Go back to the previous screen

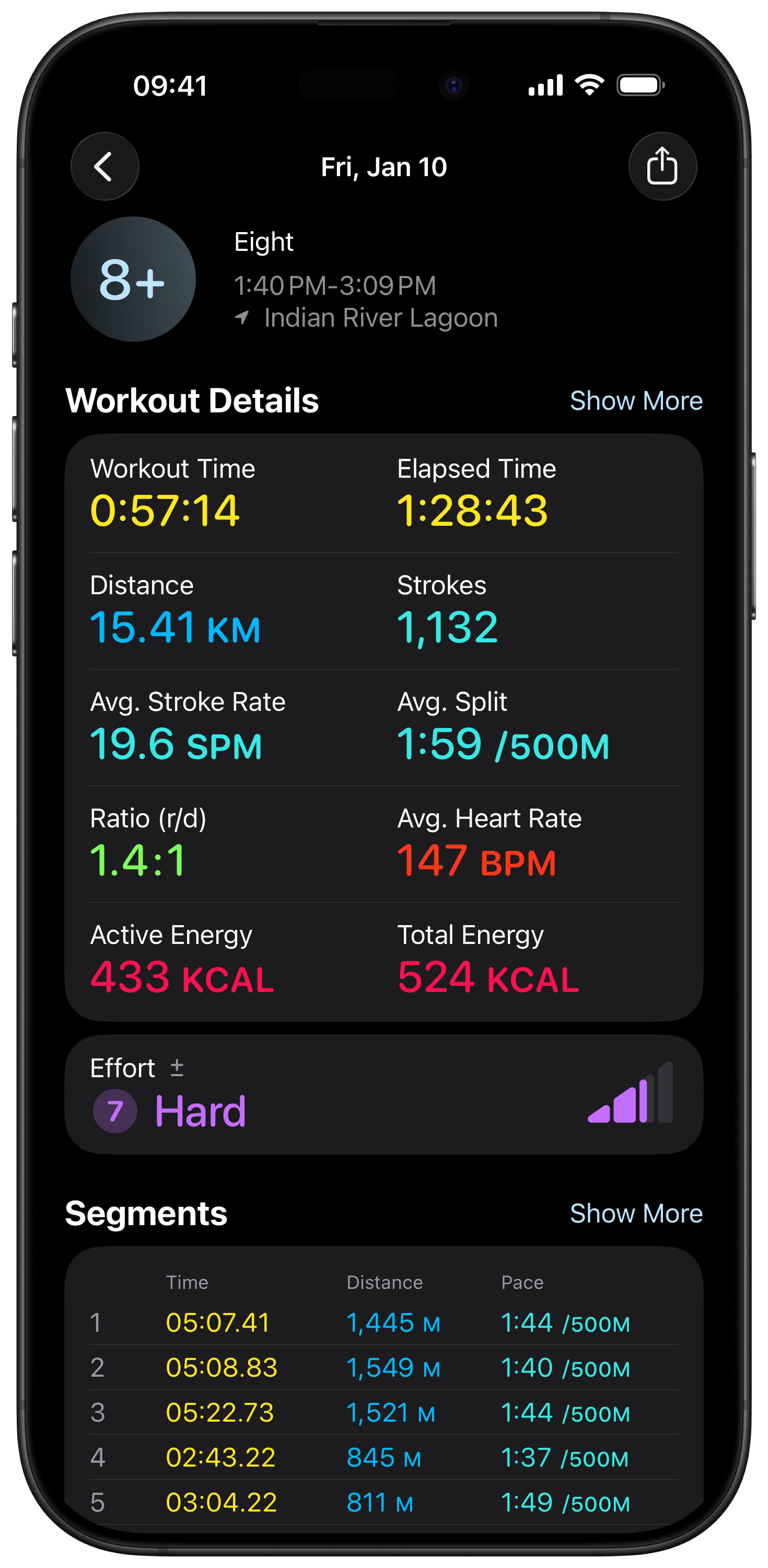coord(104,166)
